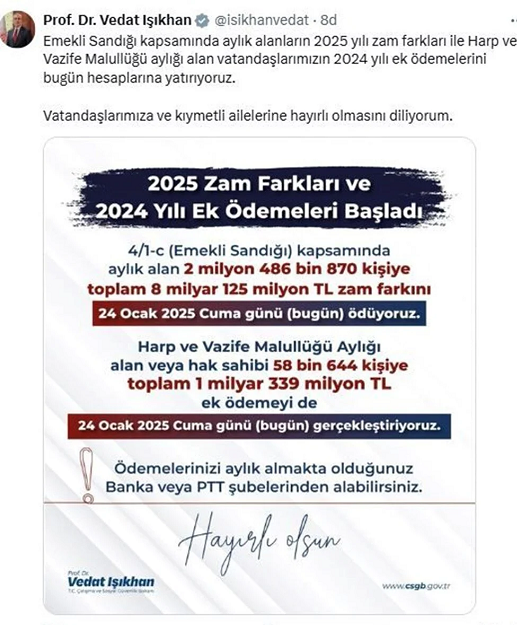
Task: Open Vedat Işıkhan's profile picture
Action: 18,29
